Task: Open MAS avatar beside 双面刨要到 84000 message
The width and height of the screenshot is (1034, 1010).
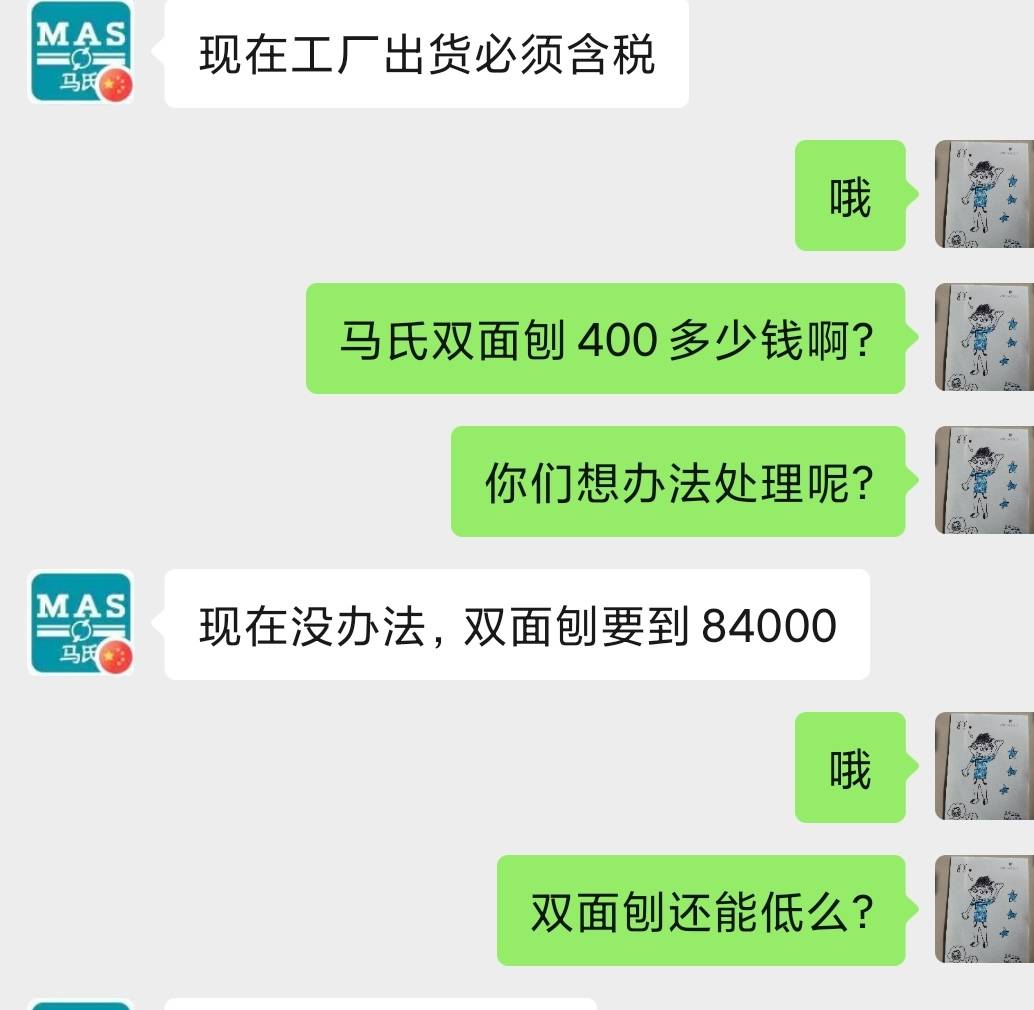Action: [x=81, y=622]
